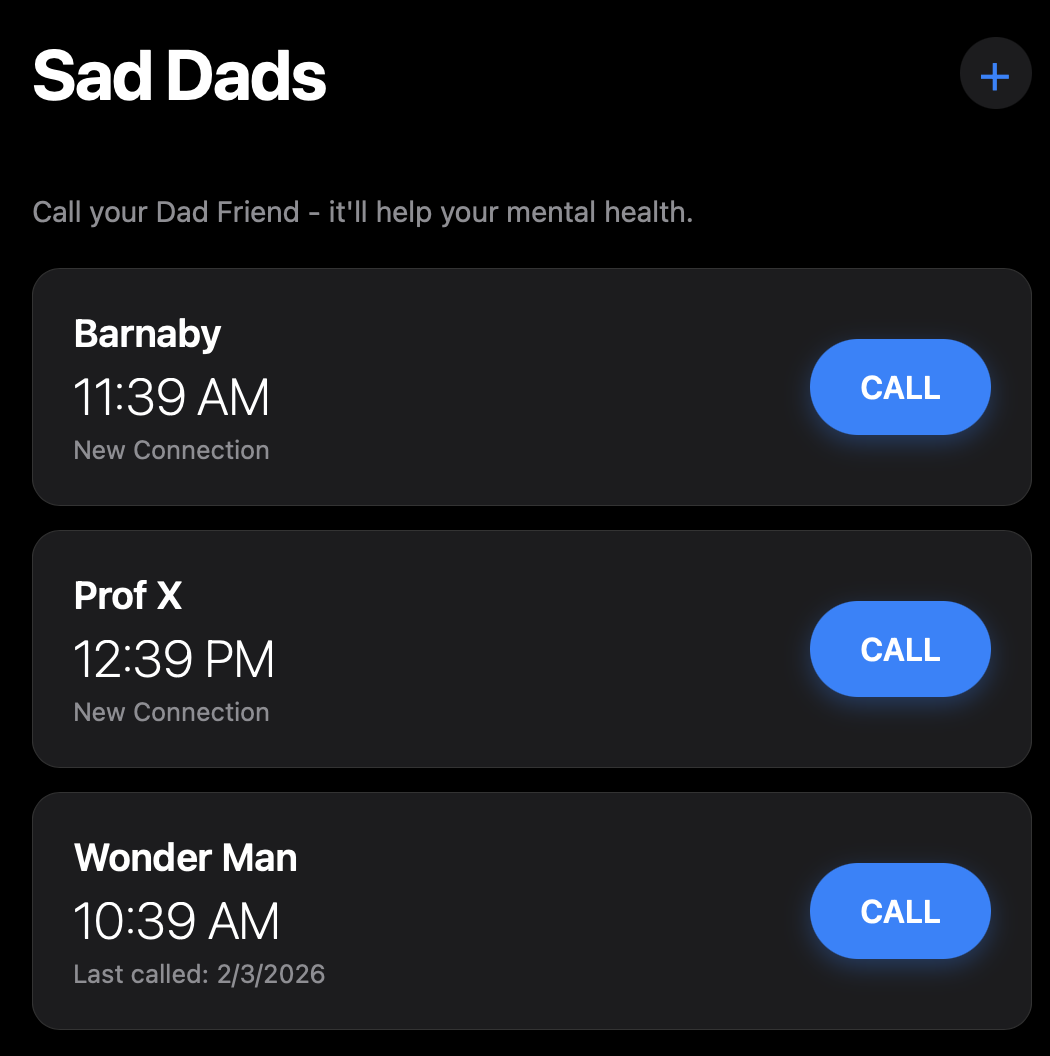Call Prof X
The image size is (1050, 1056).
coord(900,649)
